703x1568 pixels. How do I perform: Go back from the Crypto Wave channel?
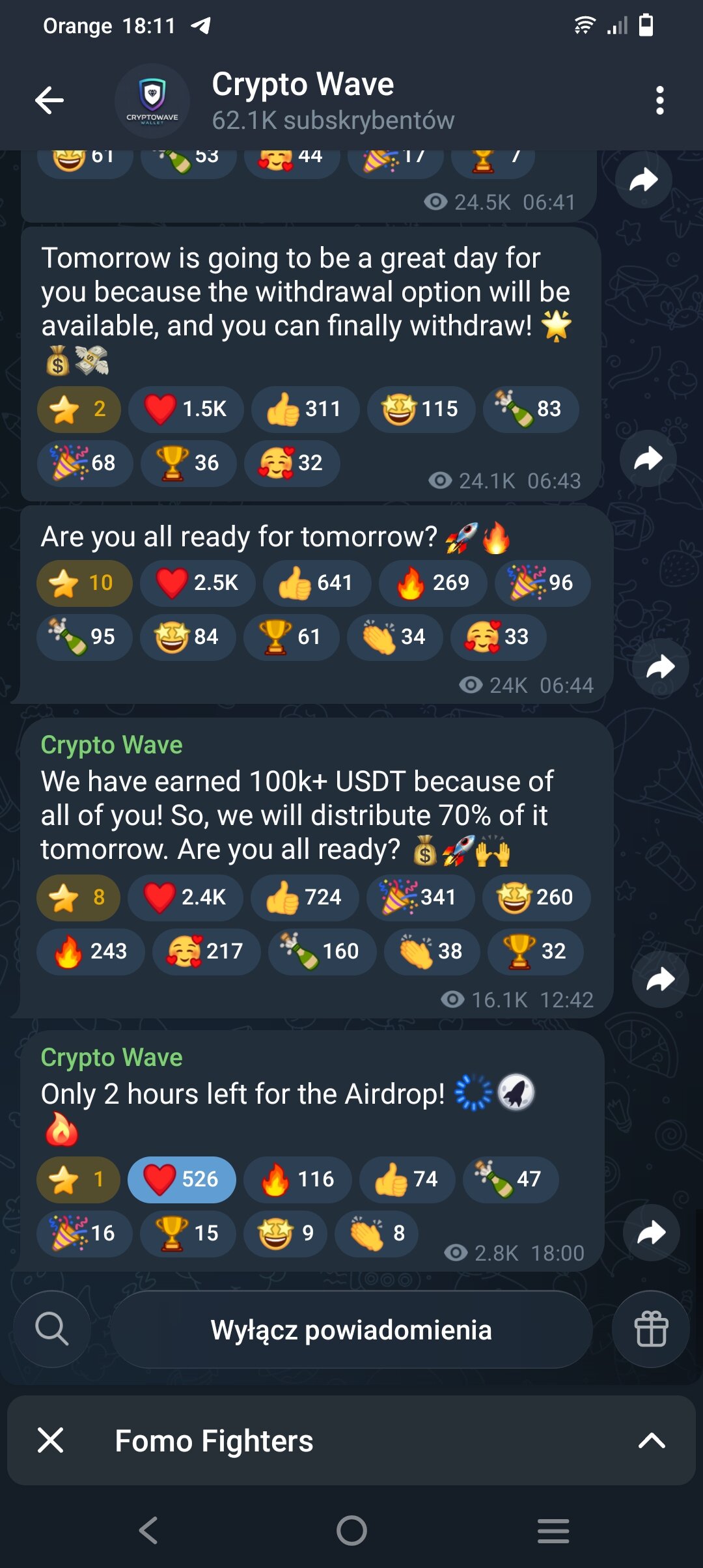(x=49, y=100)
